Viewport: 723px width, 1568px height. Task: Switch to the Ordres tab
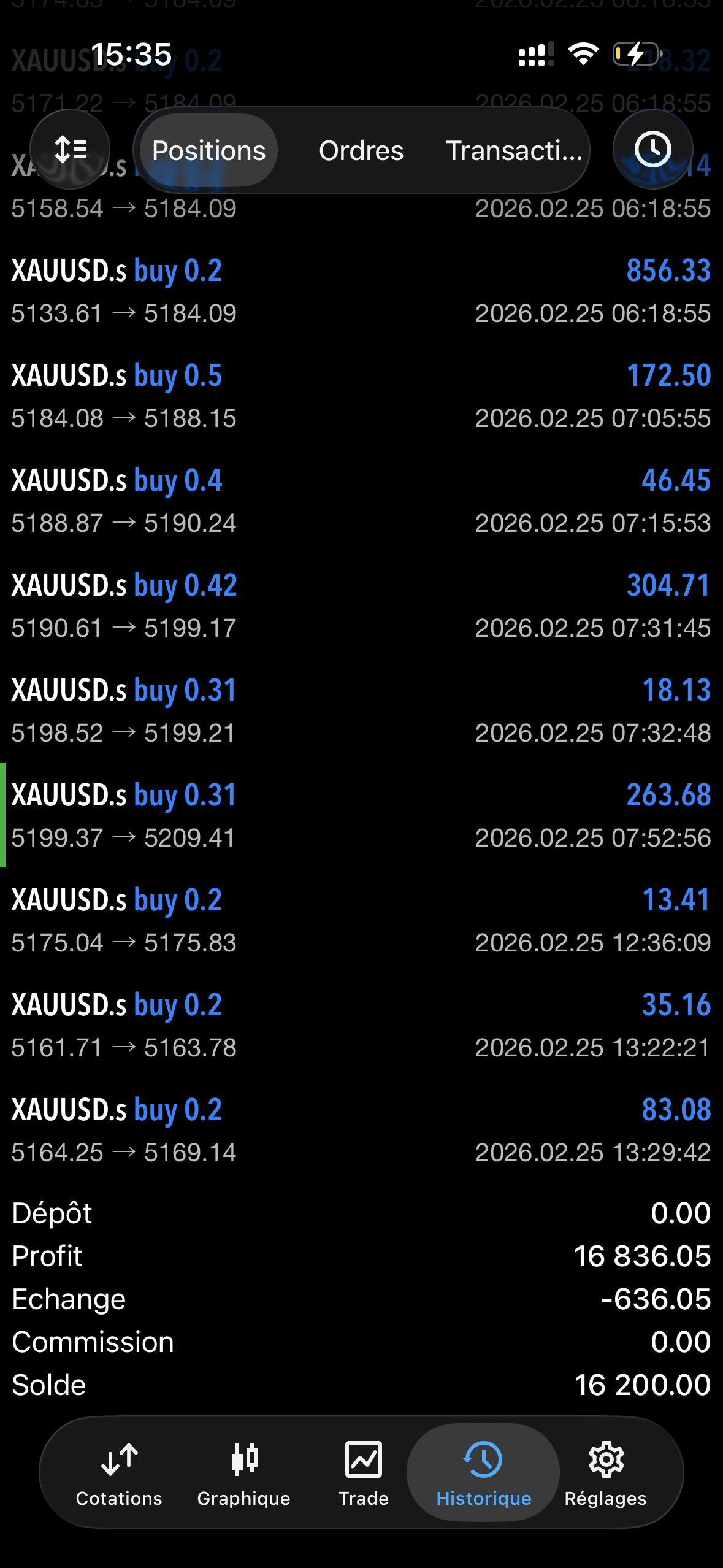(361, 150)
